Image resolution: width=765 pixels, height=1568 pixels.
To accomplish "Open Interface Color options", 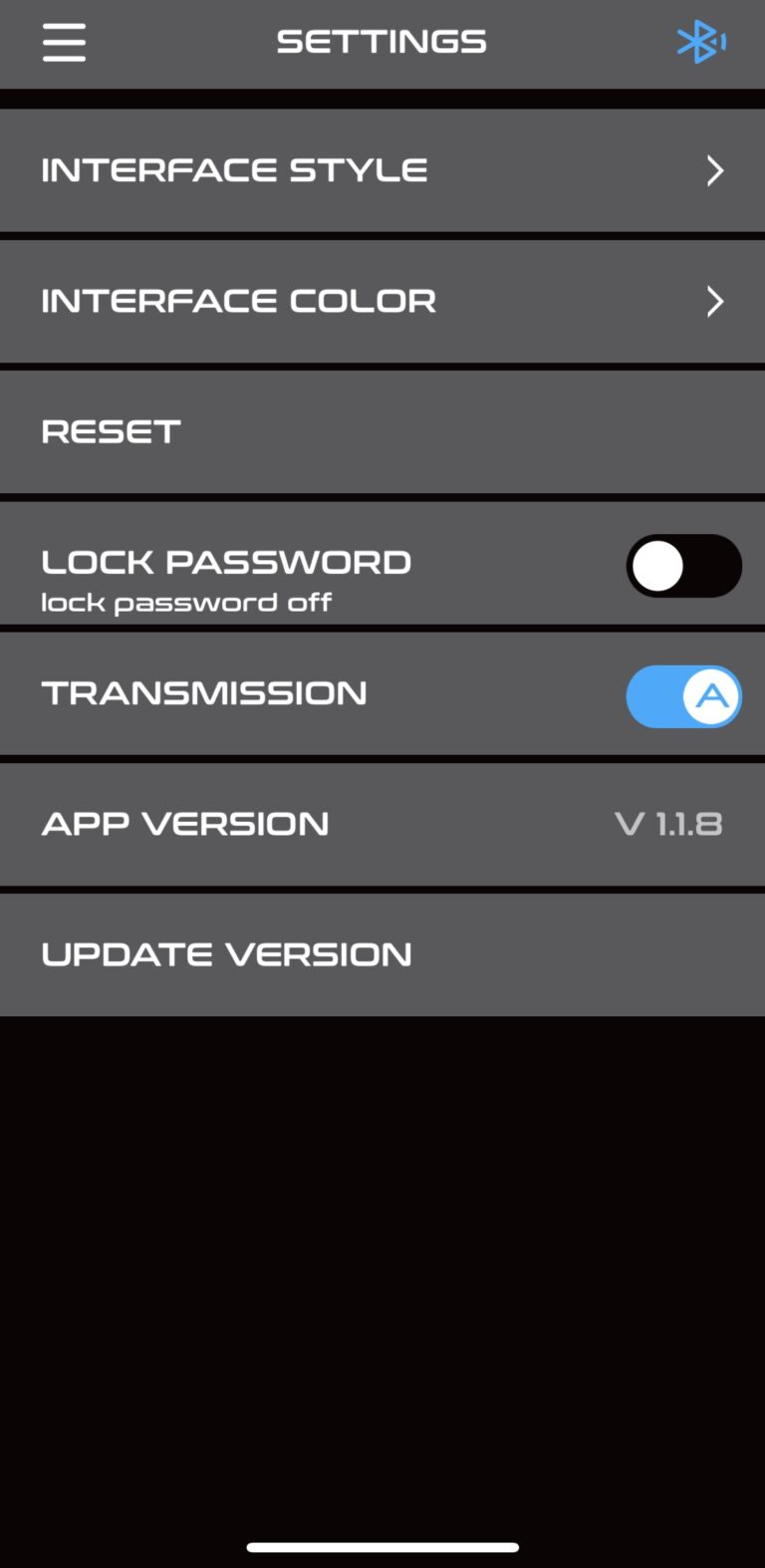I will [x=382, y=301].
